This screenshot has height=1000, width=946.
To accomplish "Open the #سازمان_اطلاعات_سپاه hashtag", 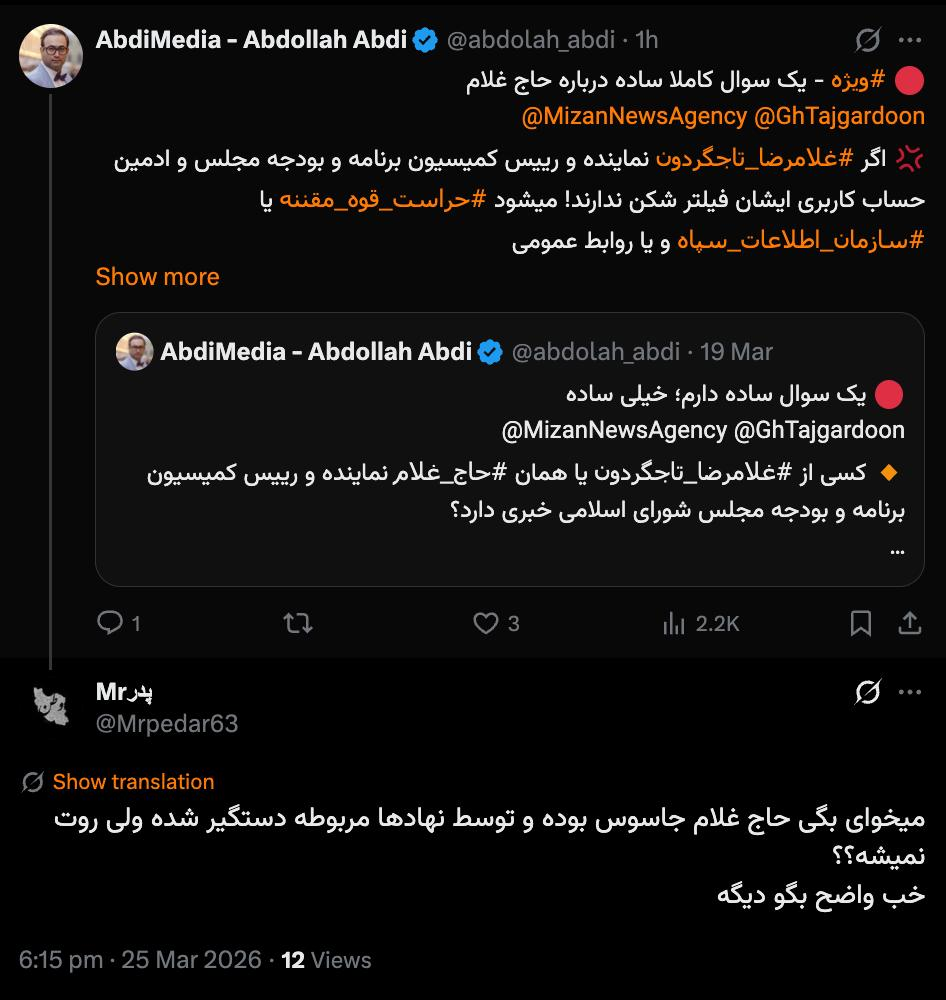I will click(801, 240).
